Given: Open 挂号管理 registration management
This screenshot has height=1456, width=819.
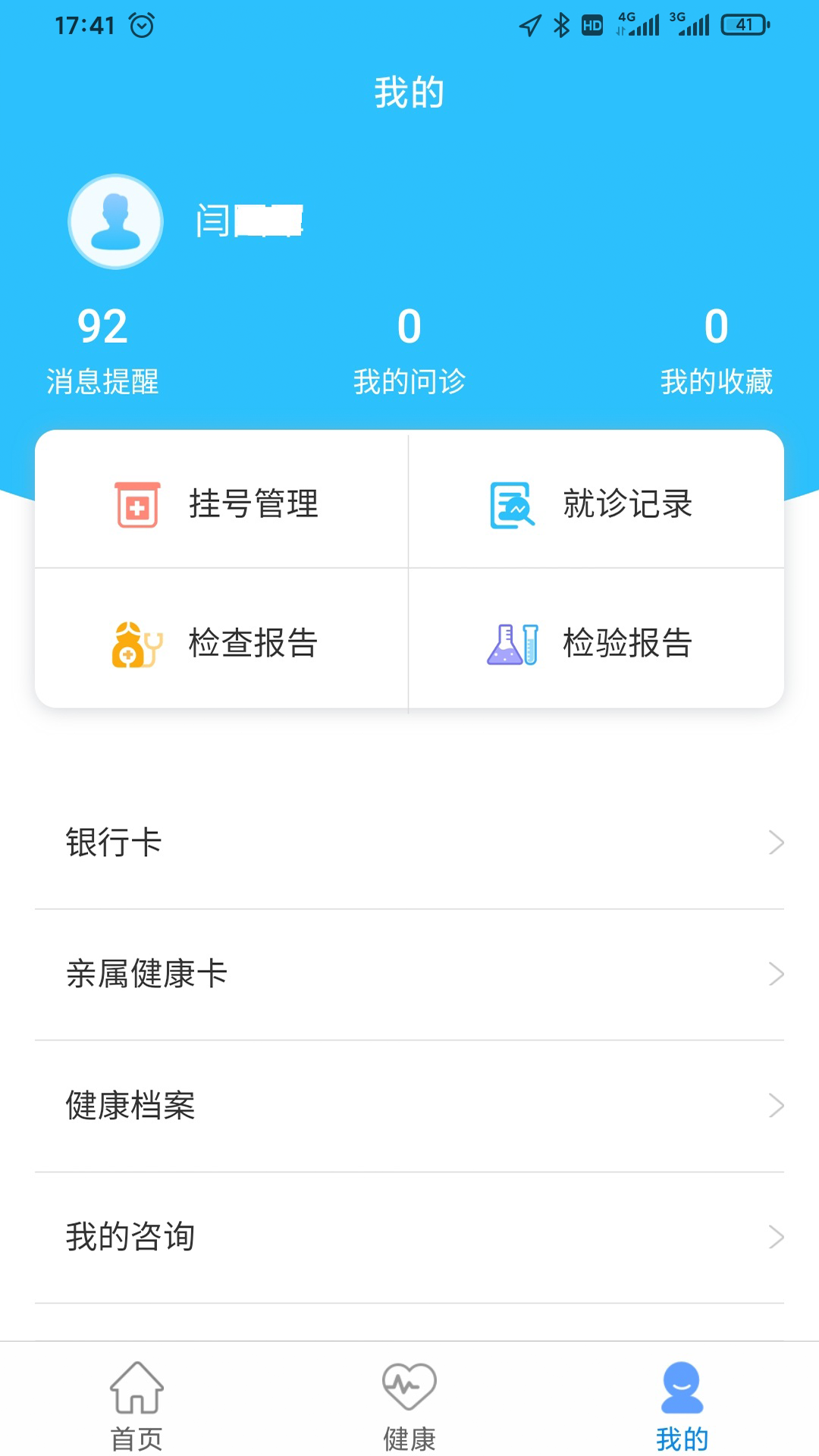Looking at the screenshot, I should point(221,504).
